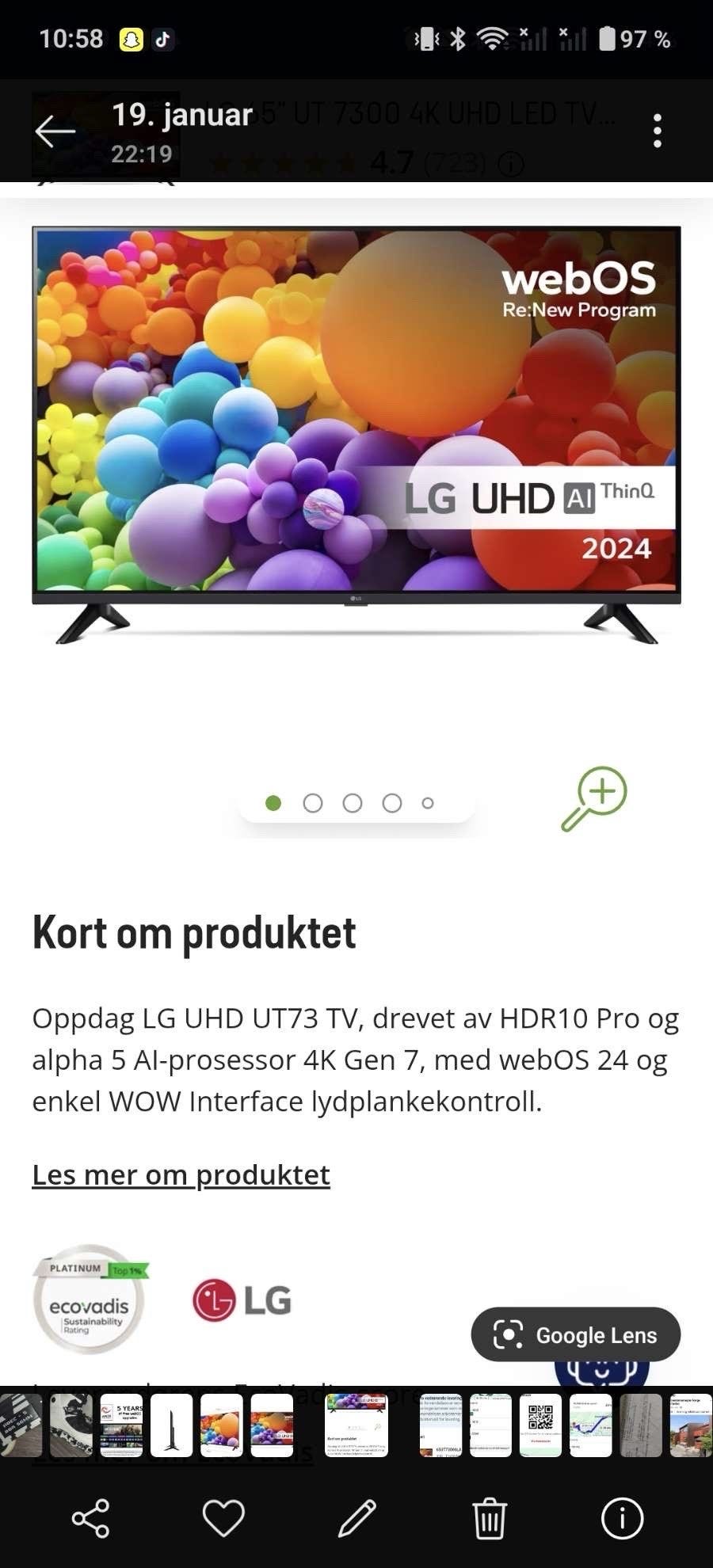713x1568 pixels.
Task: Open the three-dot overflow menu
Action: click(x=657, y=131)
